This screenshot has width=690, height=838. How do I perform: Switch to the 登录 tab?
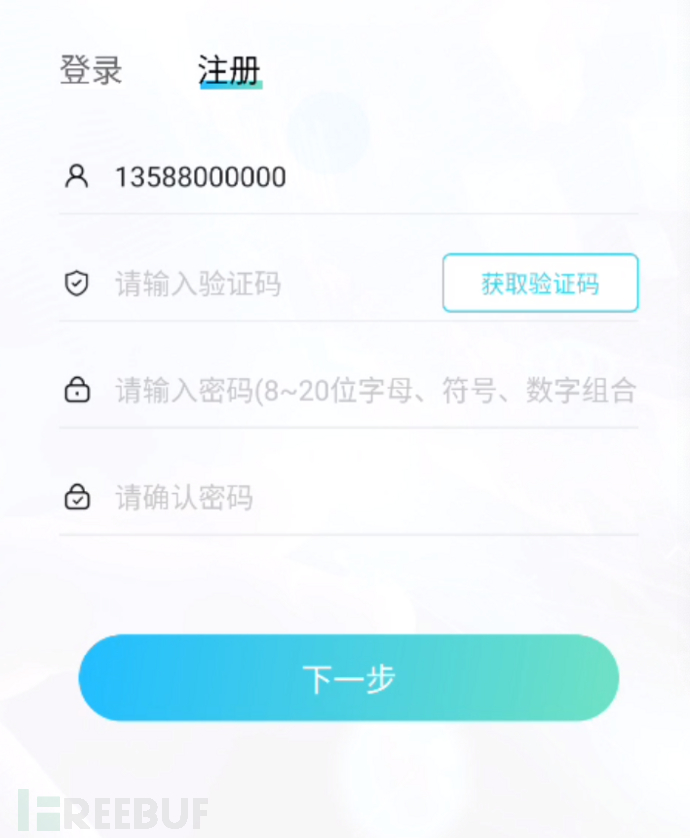point(91,71)
